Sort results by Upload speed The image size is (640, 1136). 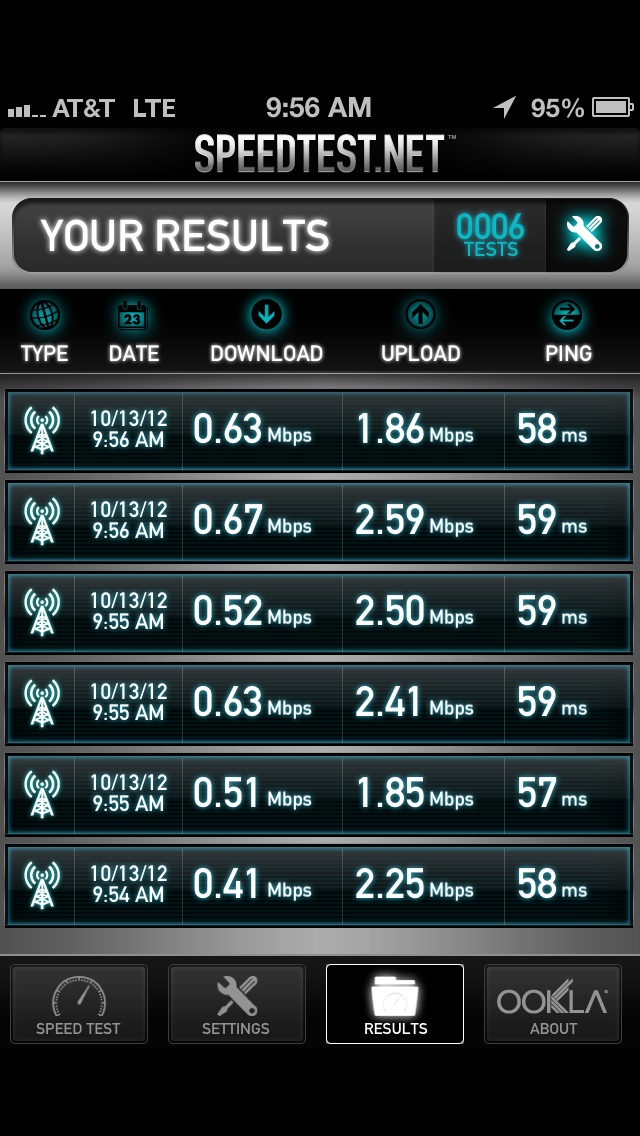pos(420,333)
